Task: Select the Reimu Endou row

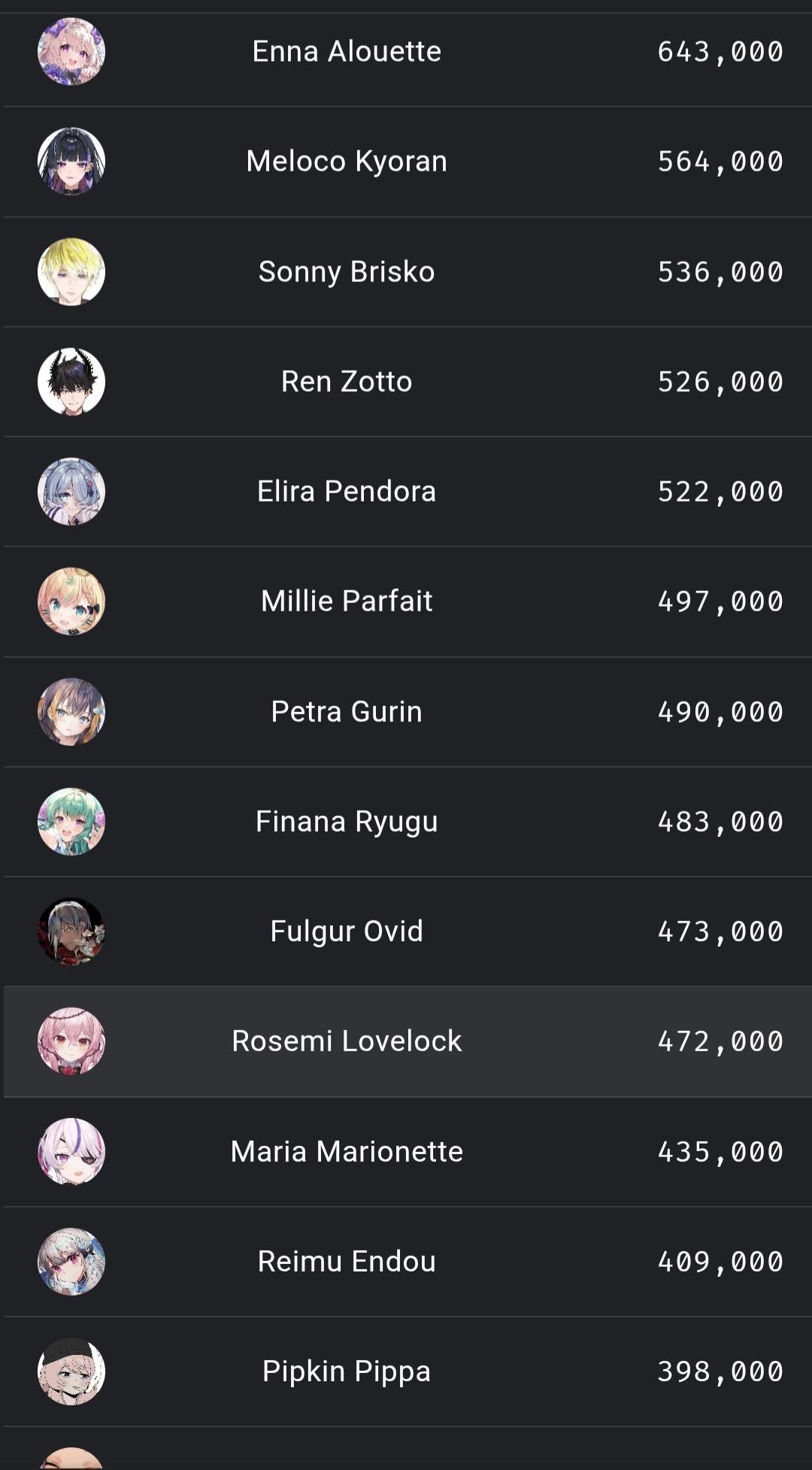Action: click(347, 1261)
